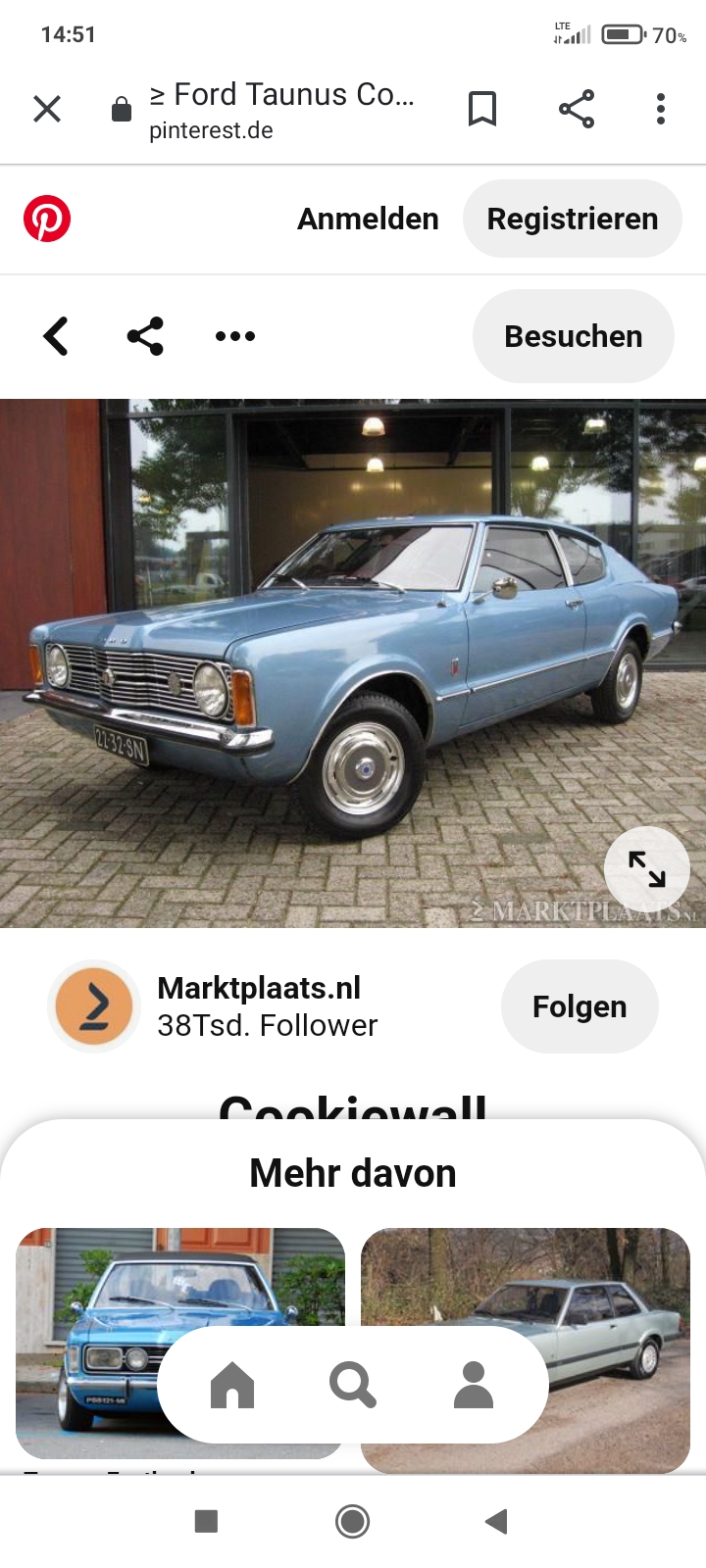Open the pin's more options dots
Image resolution: width=706 pixels, height=1568 pixels.
click(235, 336)
